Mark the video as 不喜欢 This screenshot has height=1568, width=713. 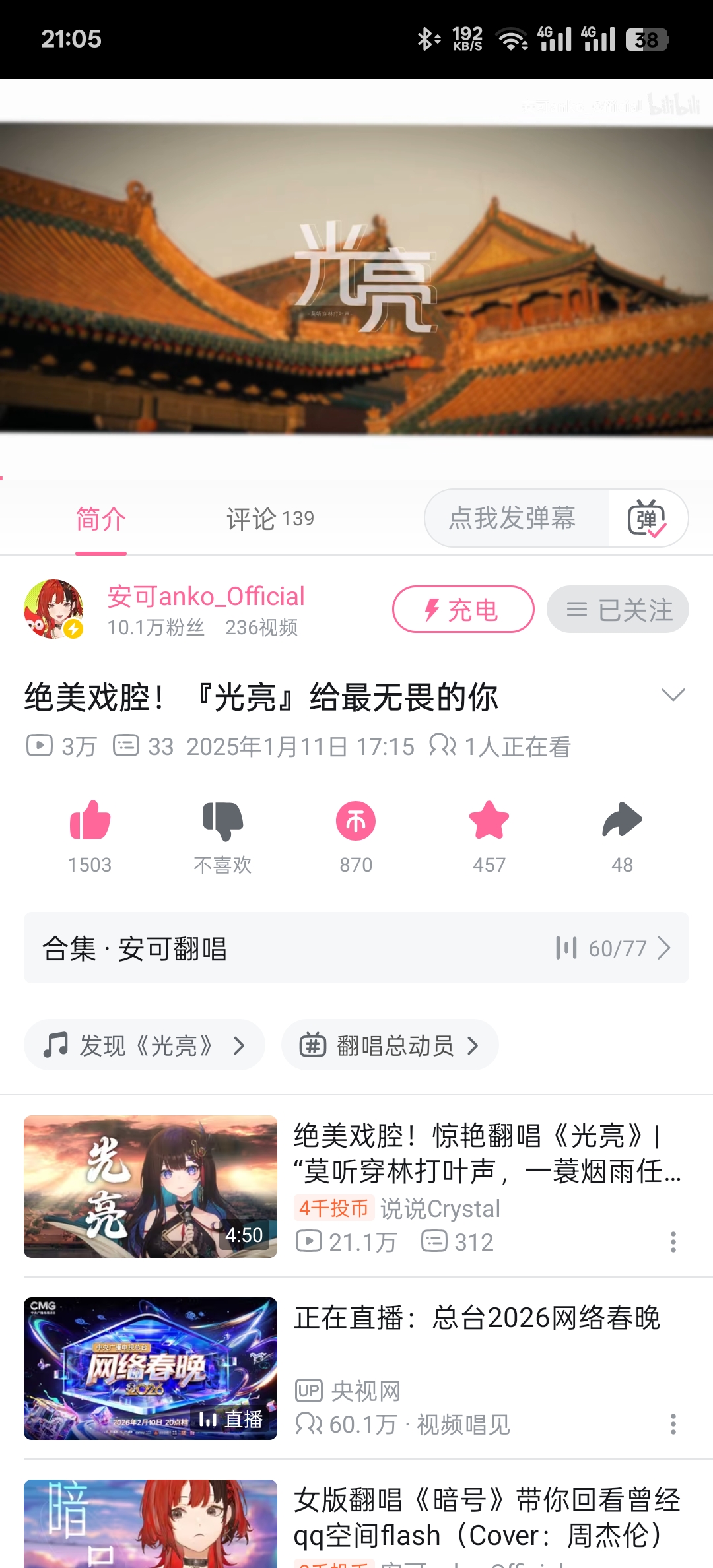coord(222,821)
